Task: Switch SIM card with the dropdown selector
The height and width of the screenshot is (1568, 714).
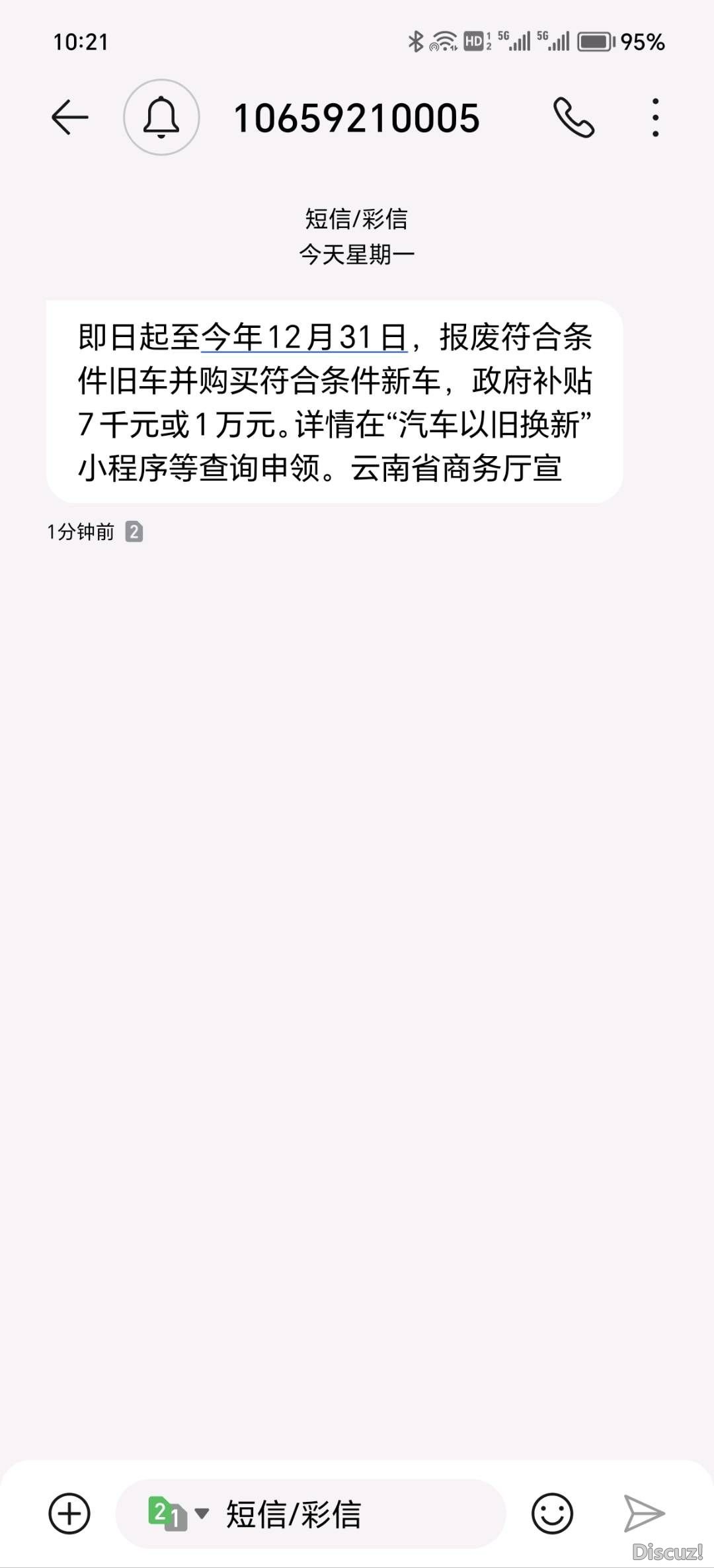Action: [177, 1513]
